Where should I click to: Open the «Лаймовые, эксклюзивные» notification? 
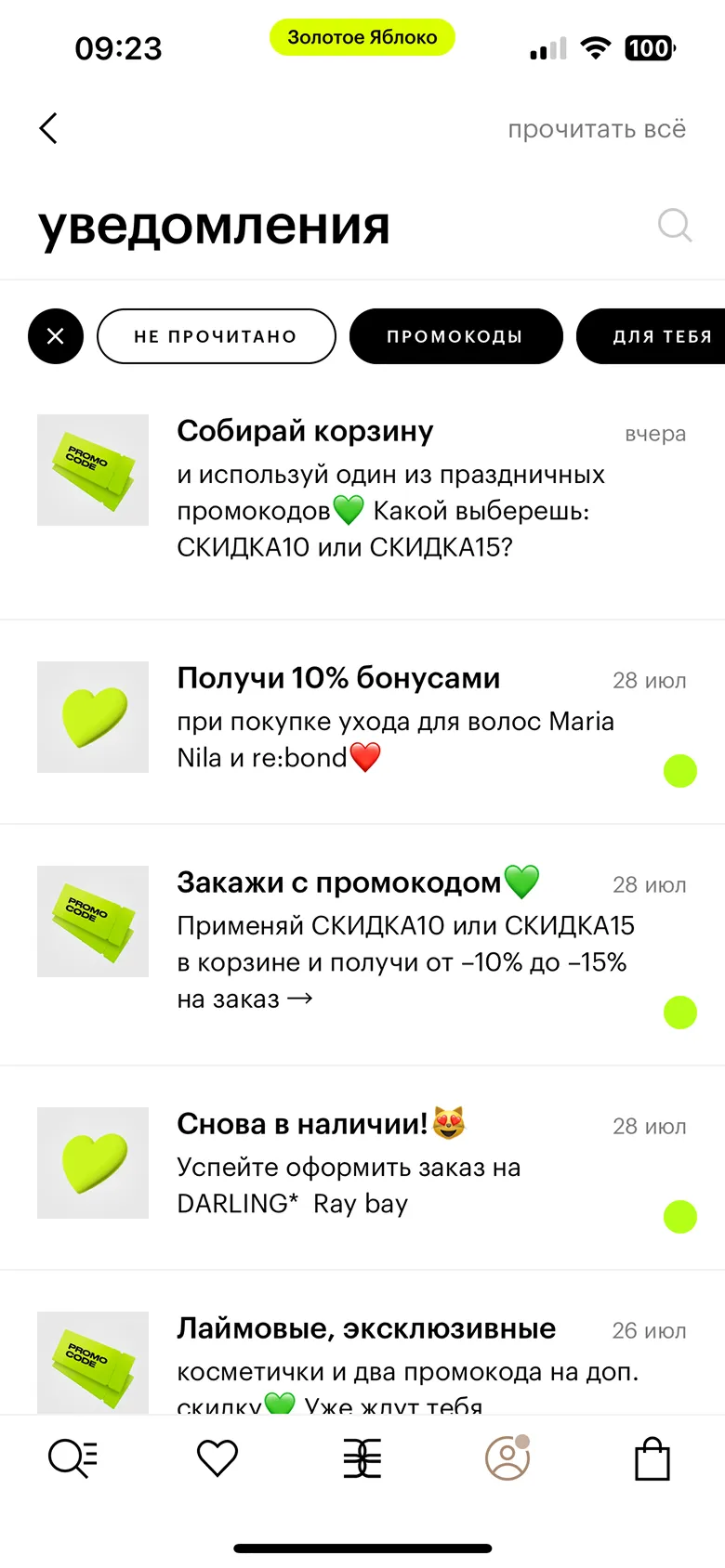[362, 1343]
